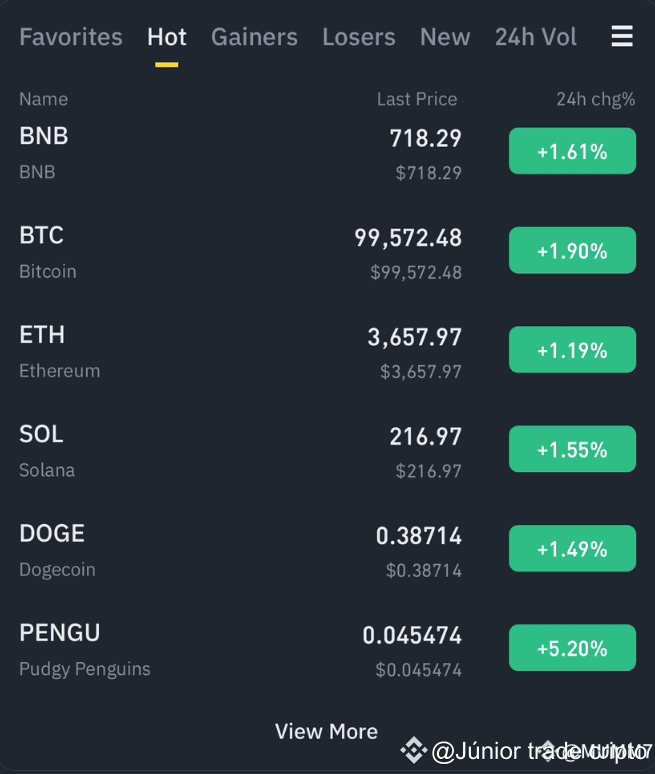Show the 24h Vol tab
Screen dimensions: 655x774
tap(536, 37)
